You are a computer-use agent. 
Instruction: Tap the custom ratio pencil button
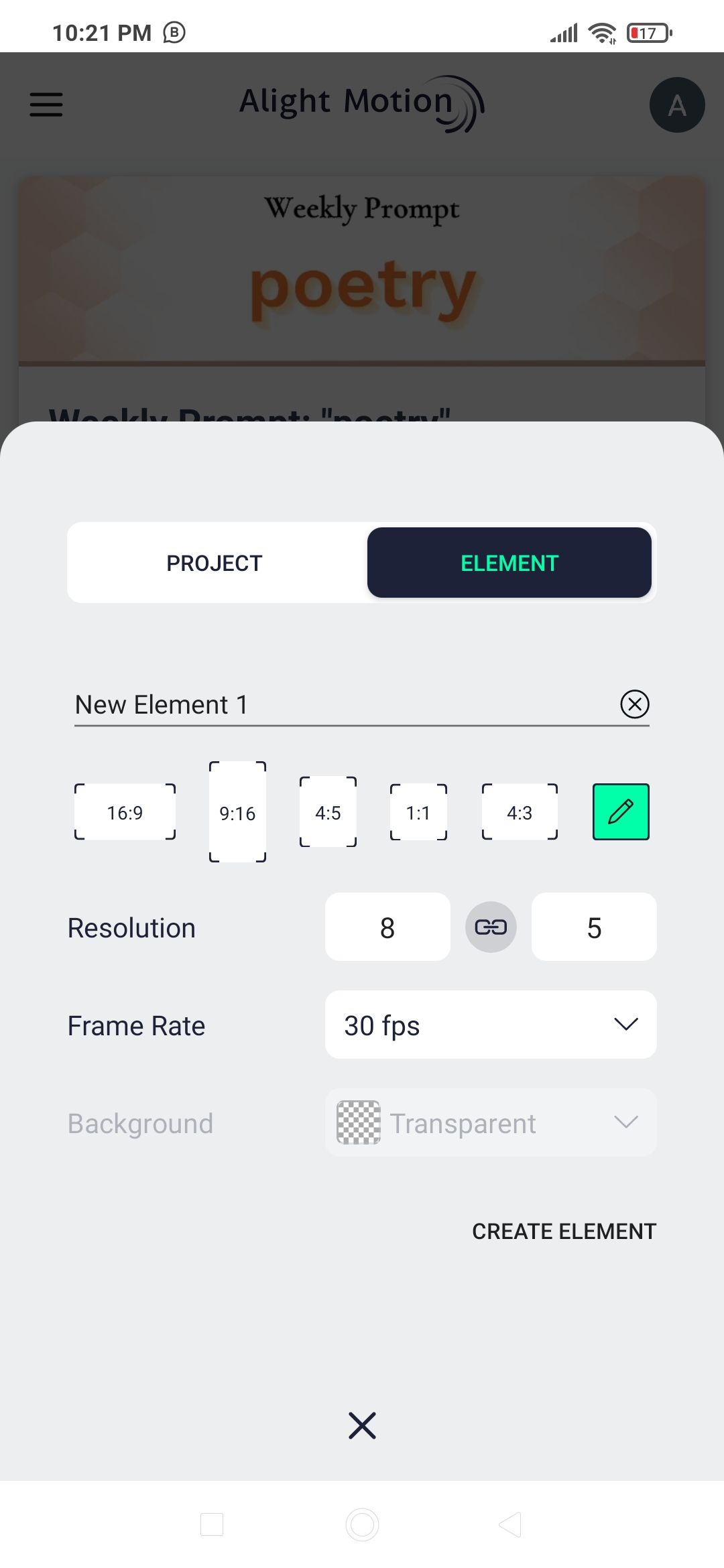pyautogui.click(x=621, y=811)
